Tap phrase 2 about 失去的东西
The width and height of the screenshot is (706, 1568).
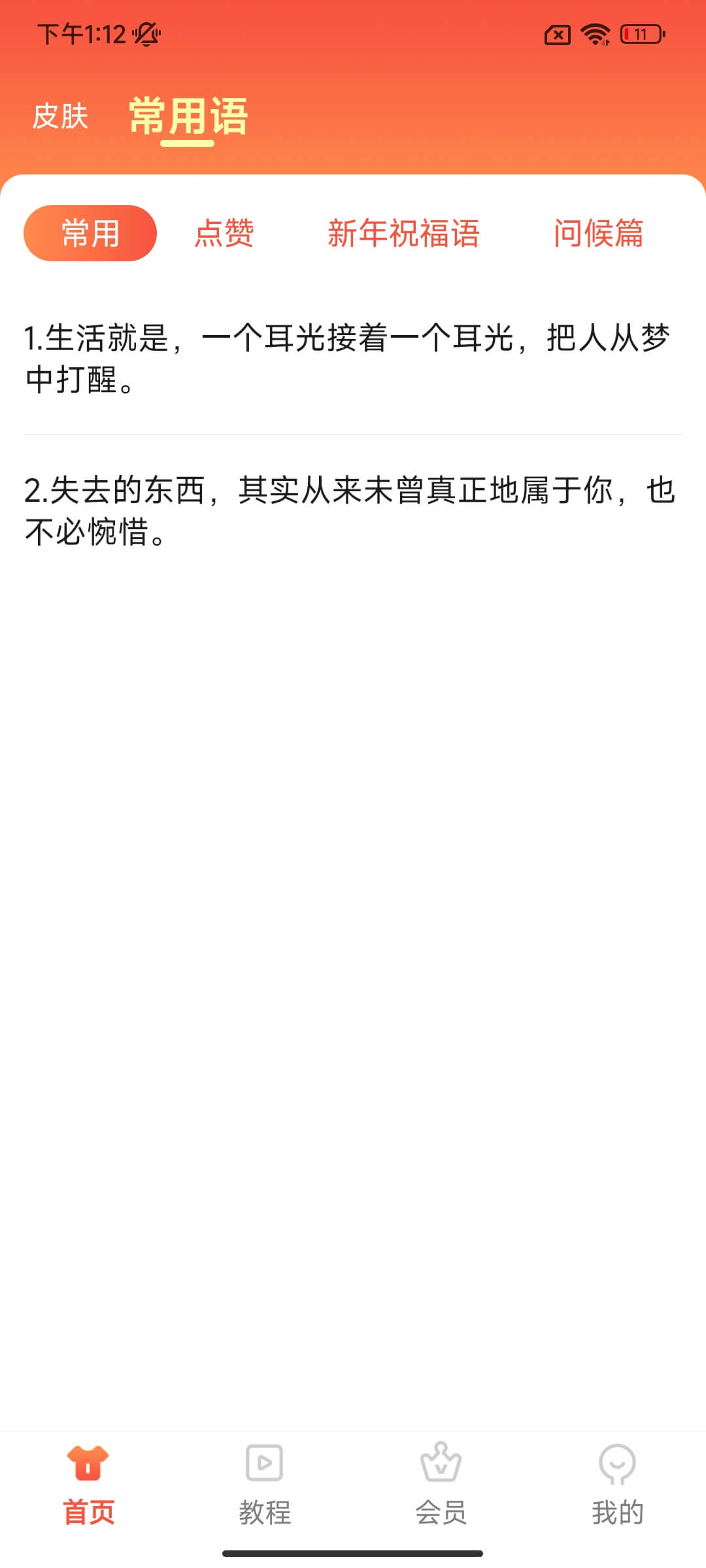pos(353,510)
